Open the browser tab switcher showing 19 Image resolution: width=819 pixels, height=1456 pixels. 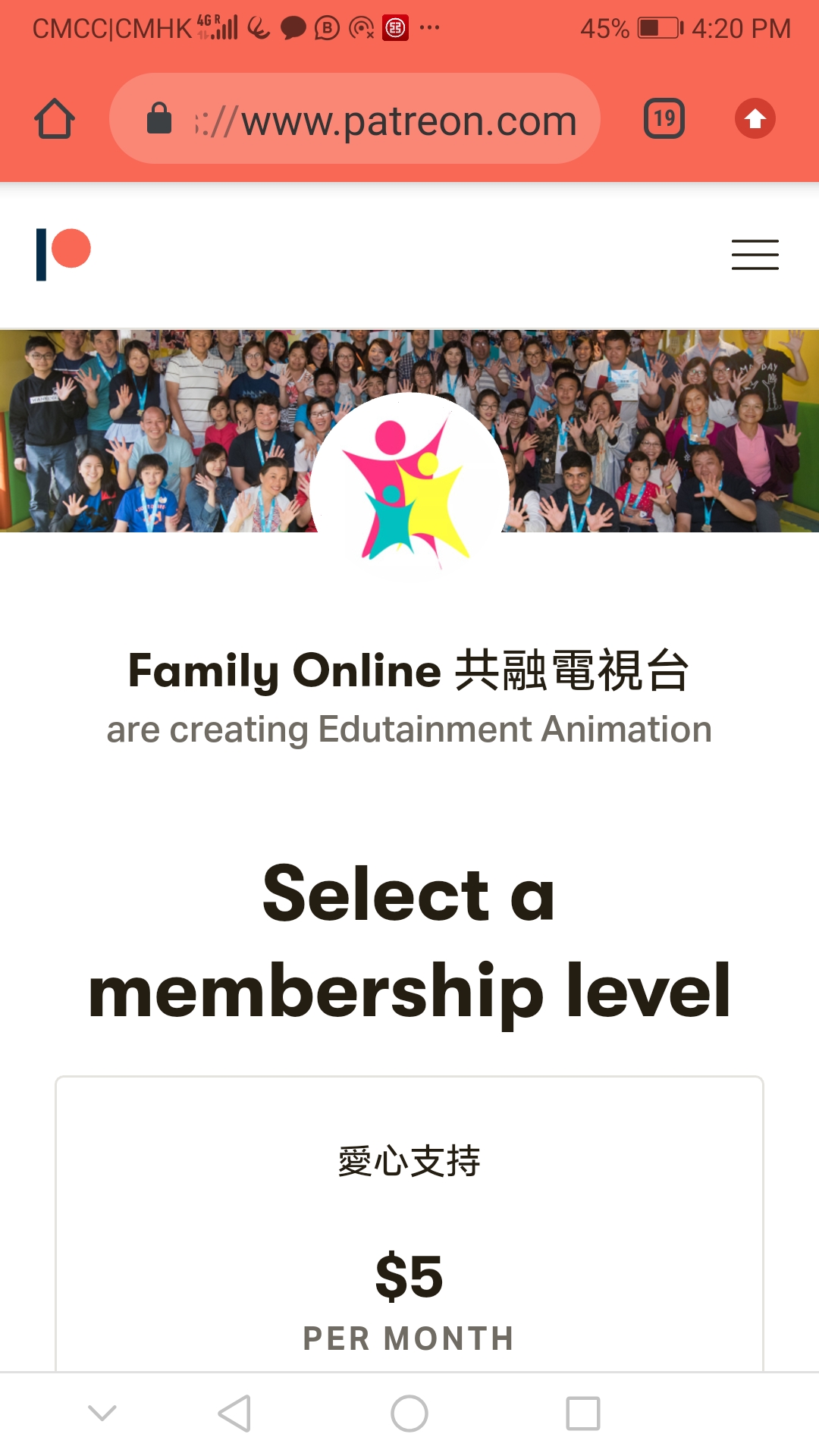click(x=664, y=119)
